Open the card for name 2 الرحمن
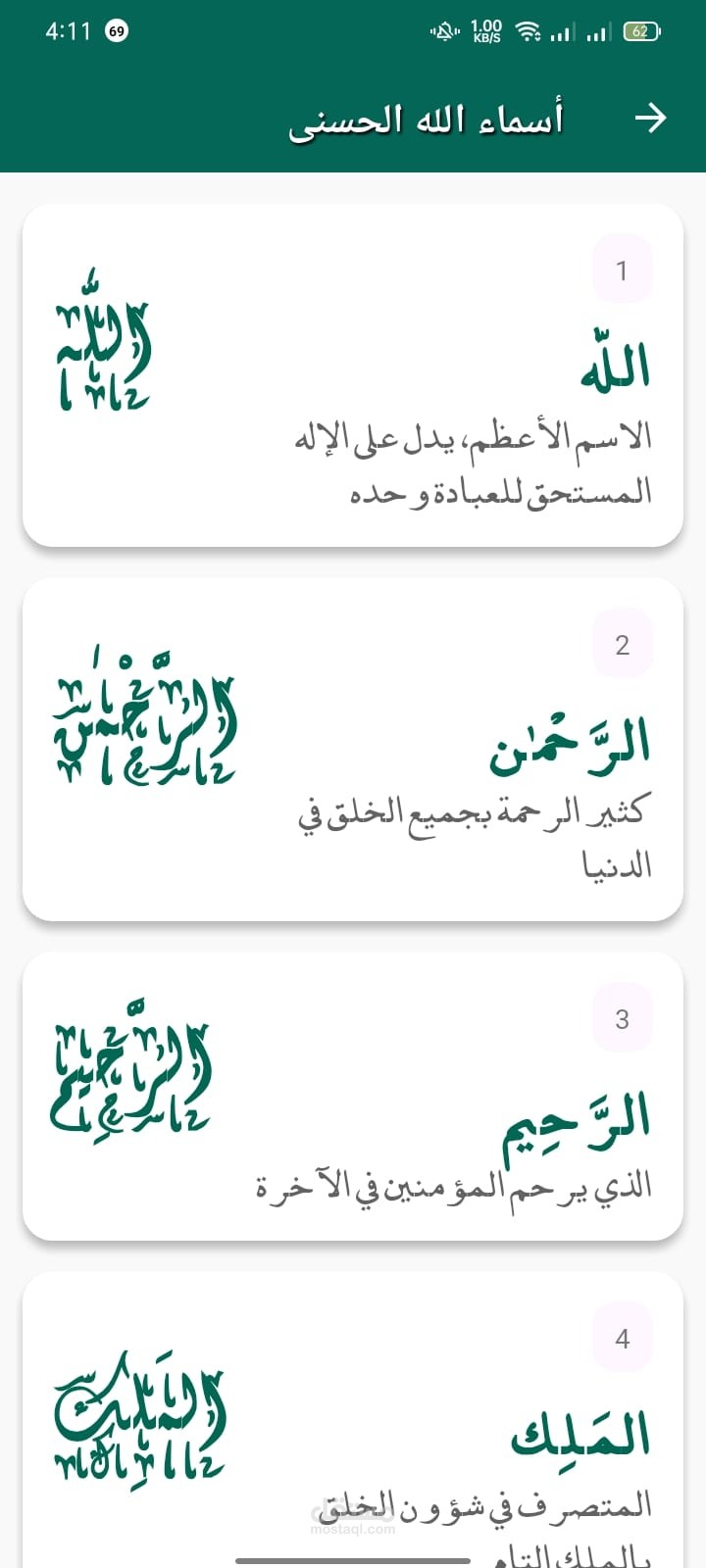The image size is (706, 1568). tap(353, 749)
